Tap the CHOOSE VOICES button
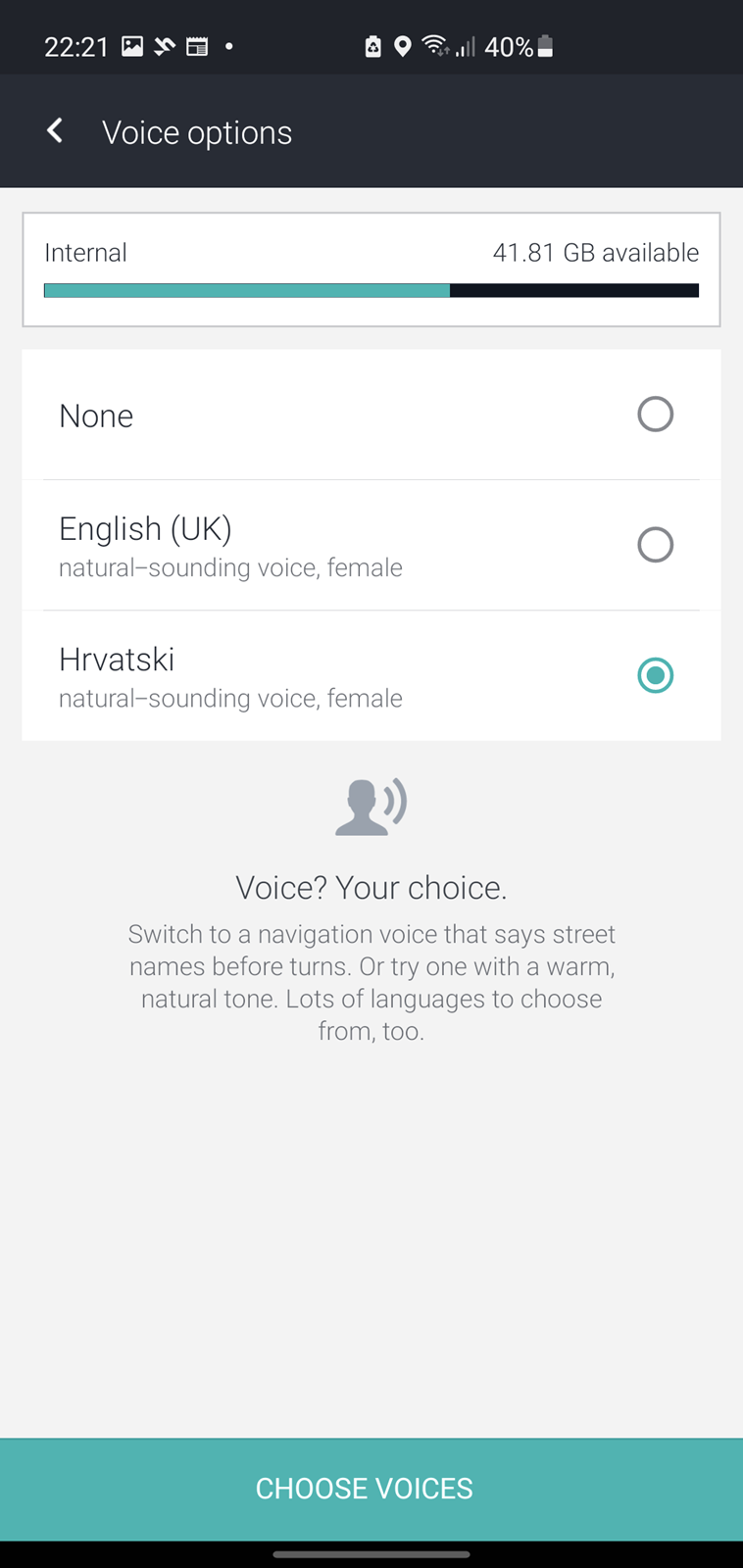The height and width of the screenshot is (1568, 743). [x=371, y=1489]
